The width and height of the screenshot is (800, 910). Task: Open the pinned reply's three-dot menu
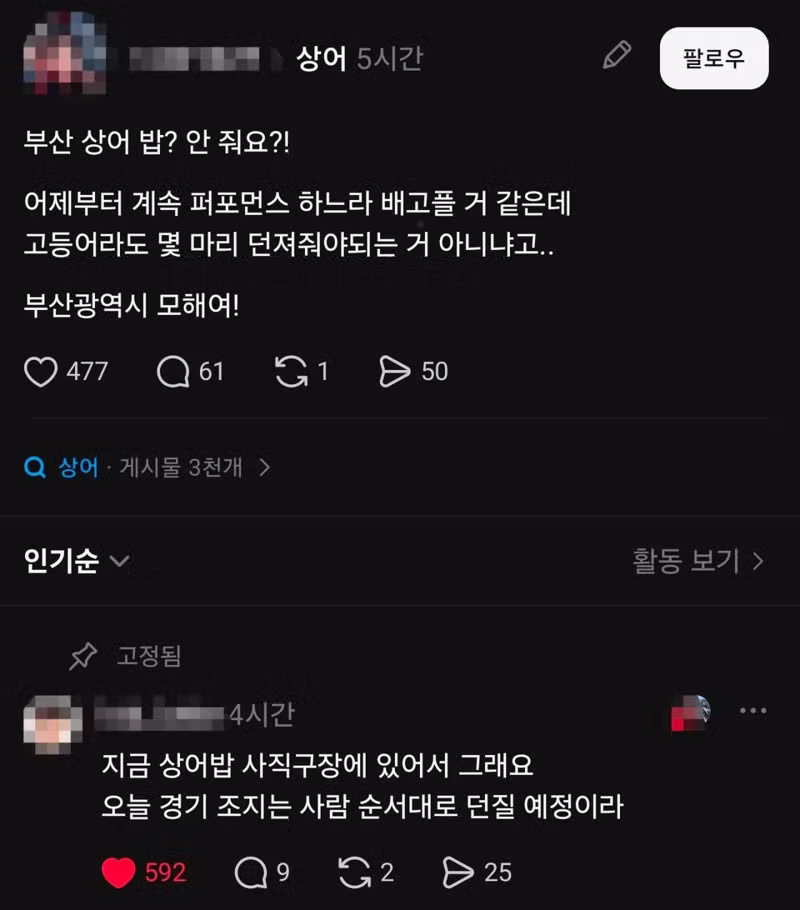pos(753,710)
